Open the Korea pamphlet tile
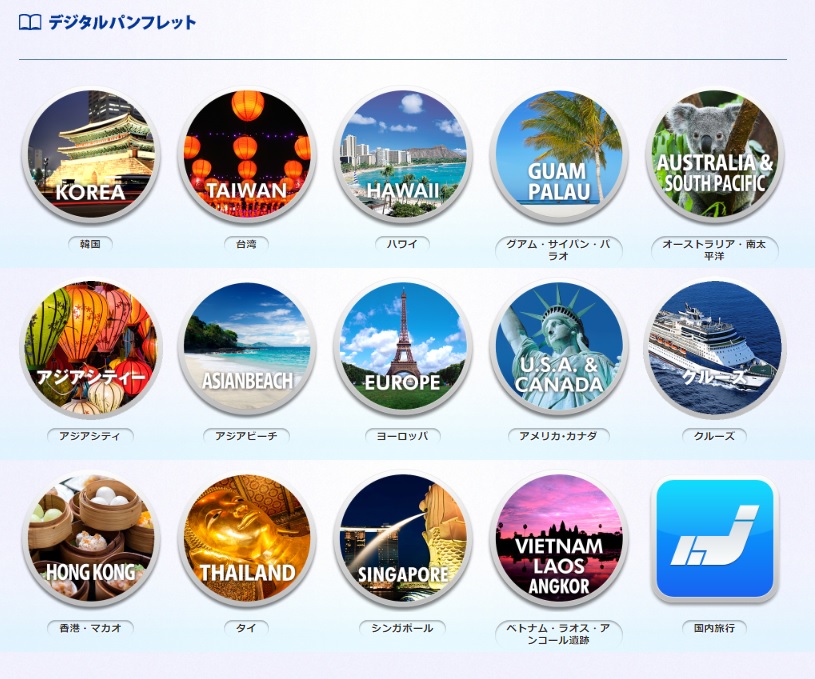 pyautogui.click(x=90, y=155)
